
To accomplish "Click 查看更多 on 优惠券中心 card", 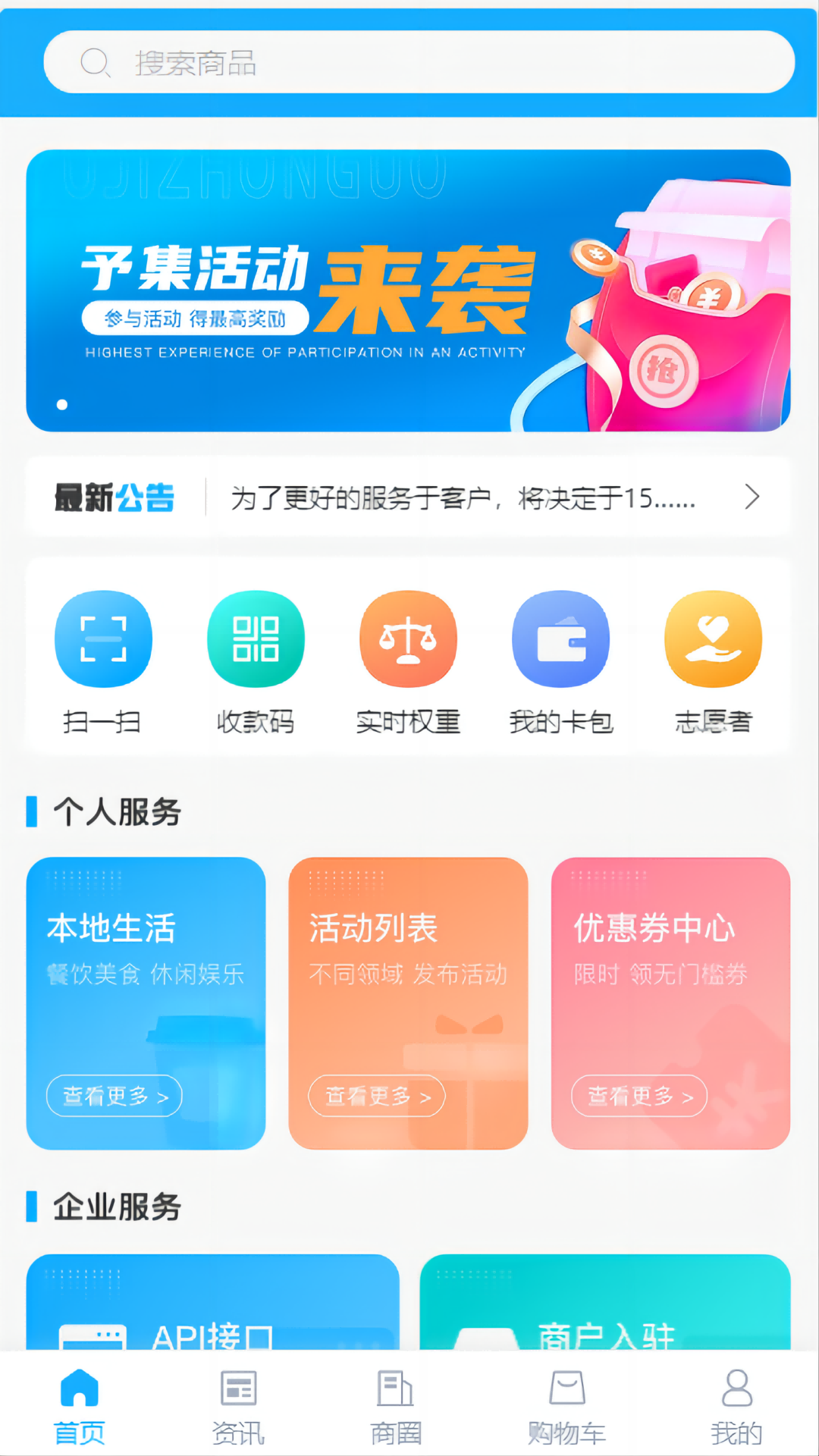I will pos(639,1096).
